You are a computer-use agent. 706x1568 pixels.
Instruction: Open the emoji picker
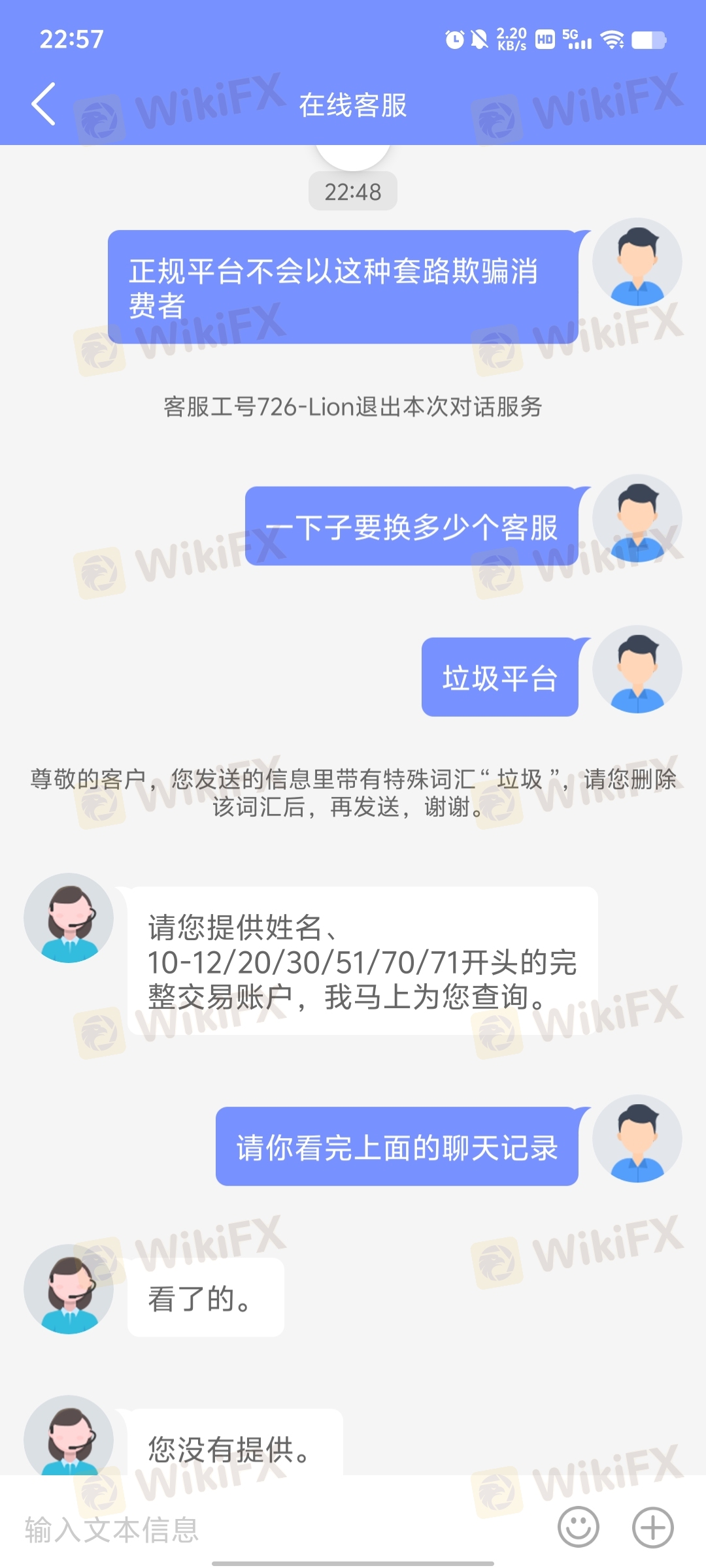[578, 1527]
